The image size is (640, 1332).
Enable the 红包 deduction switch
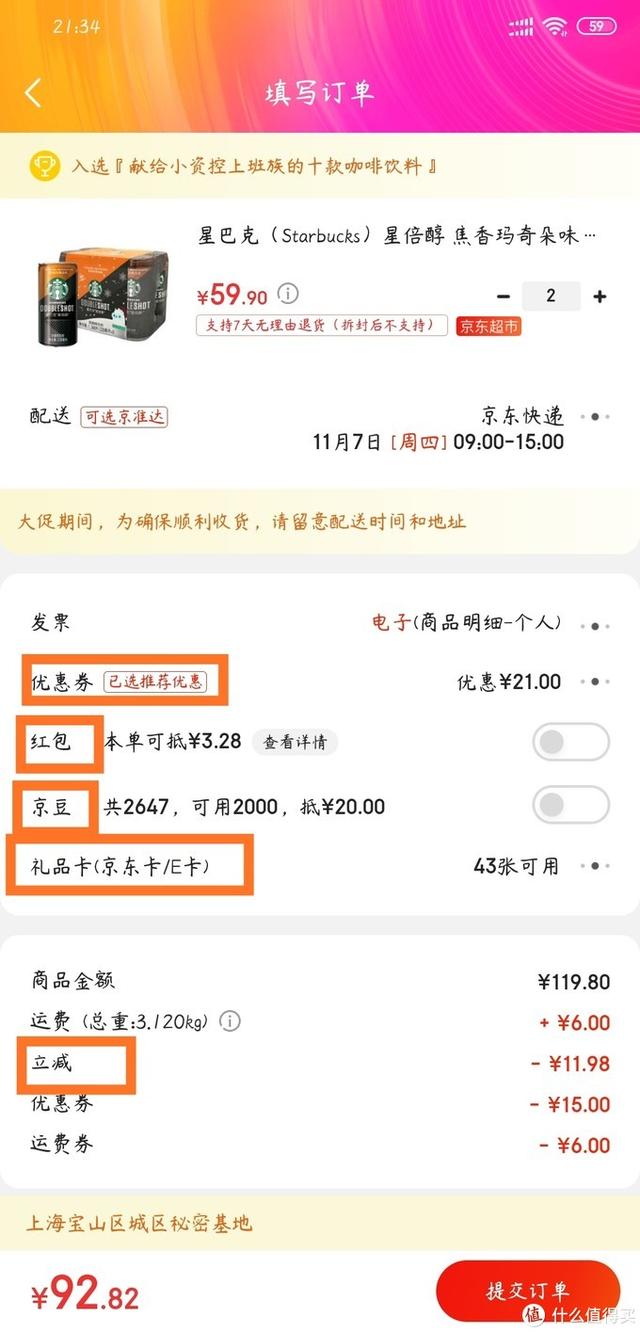click(571, 743)
